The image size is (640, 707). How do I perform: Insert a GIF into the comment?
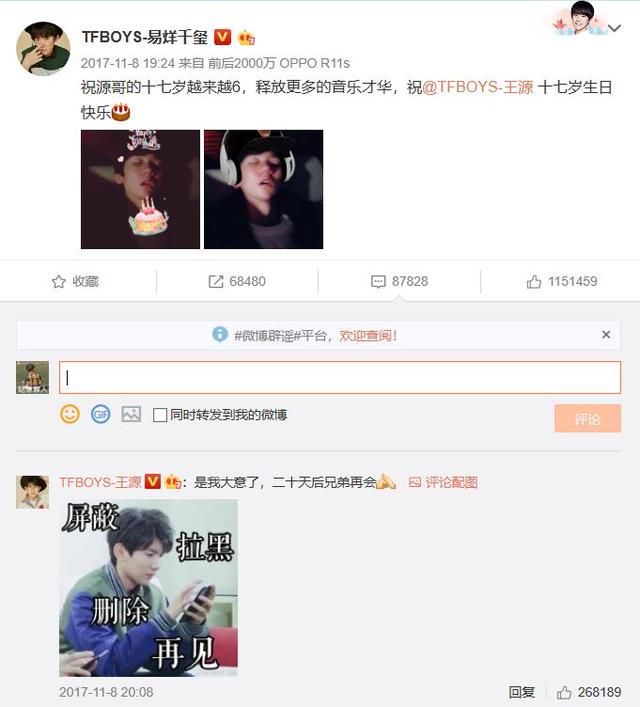100,414
